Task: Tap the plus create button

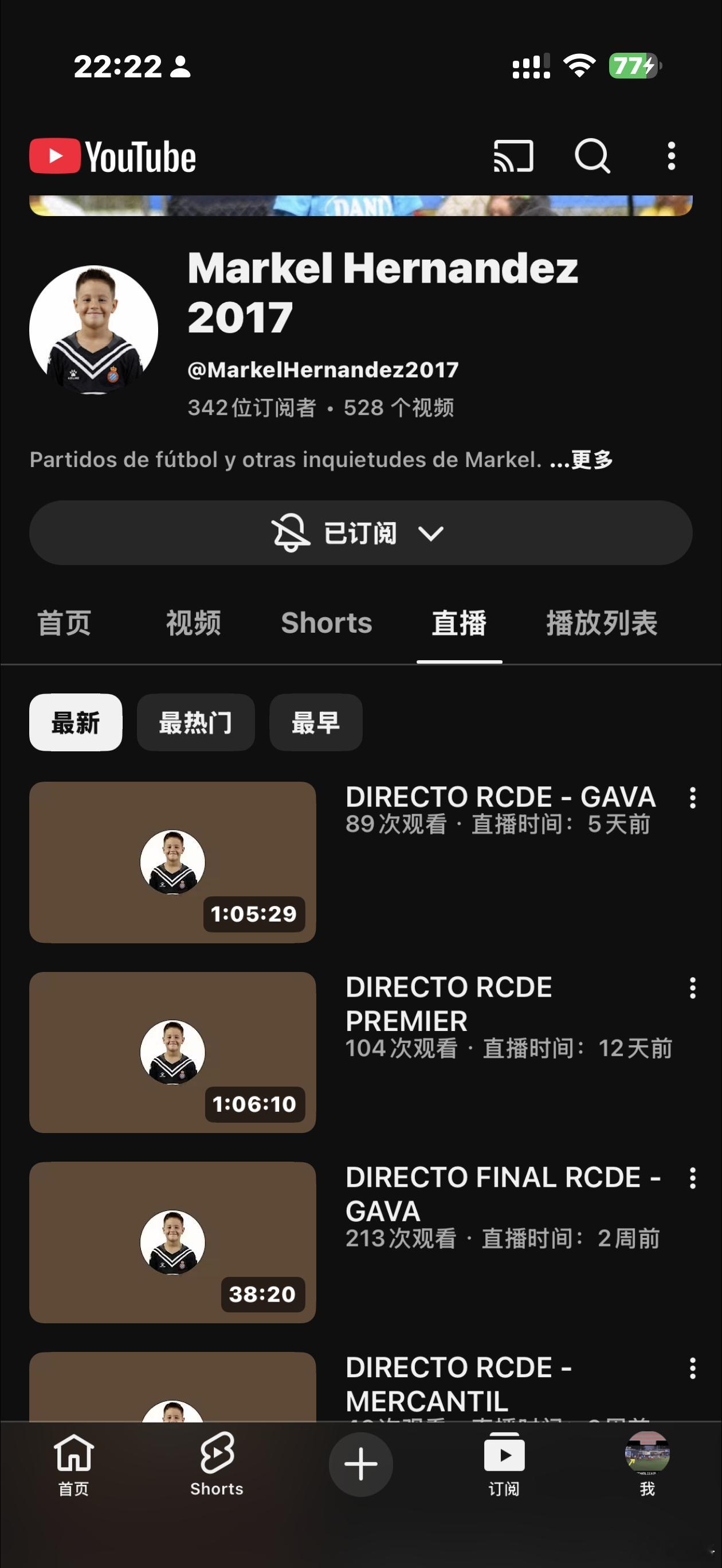Action: (x=360, y=1464)
